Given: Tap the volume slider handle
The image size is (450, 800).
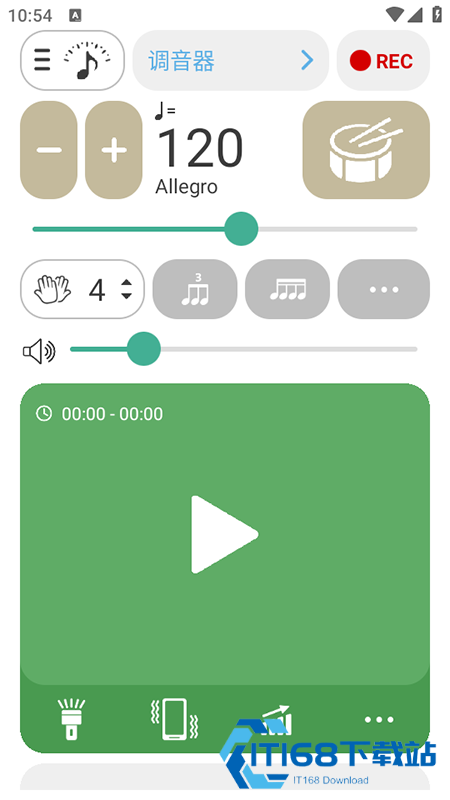Looking at the screenshot, I should pyautogui.click(x=143, y=349).
